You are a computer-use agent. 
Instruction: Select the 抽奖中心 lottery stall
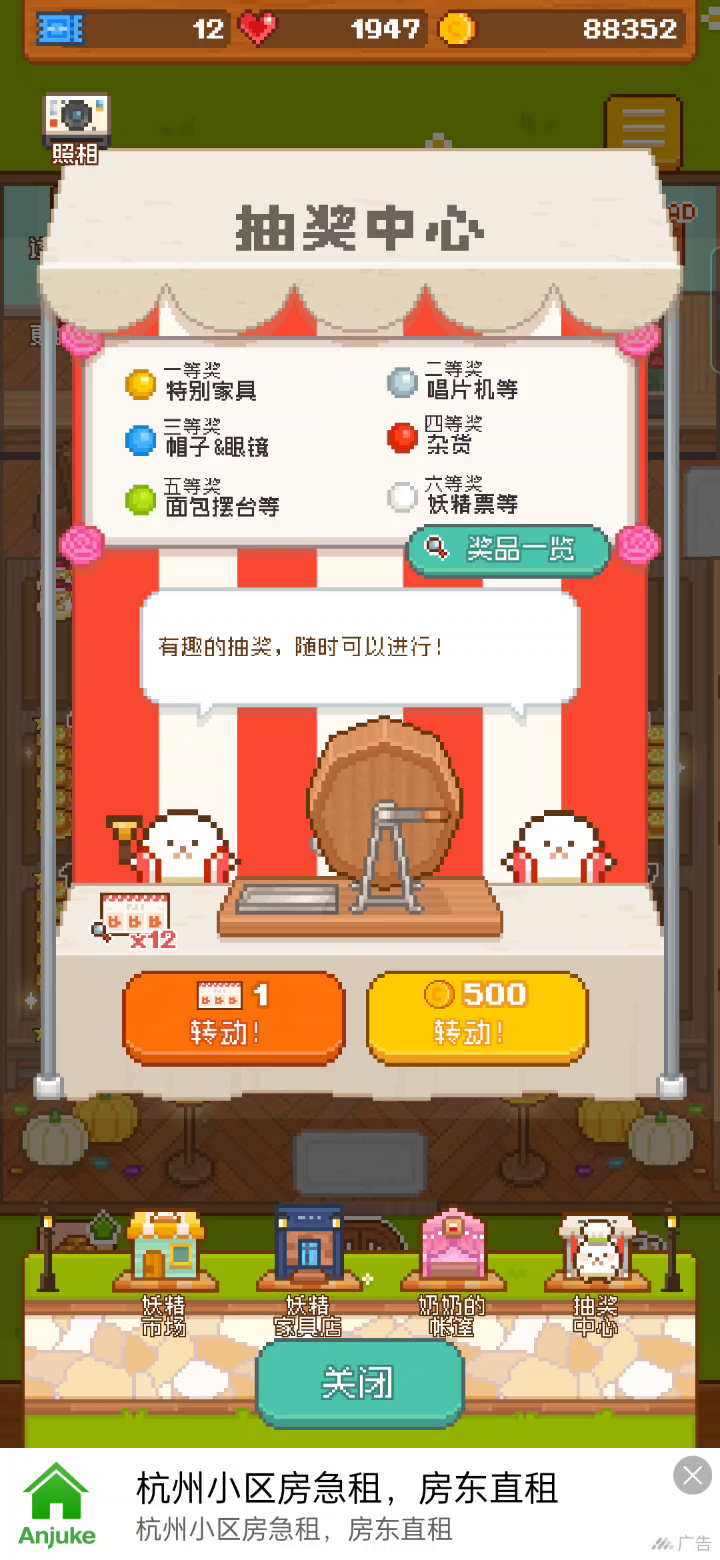tap(597, 1274)
